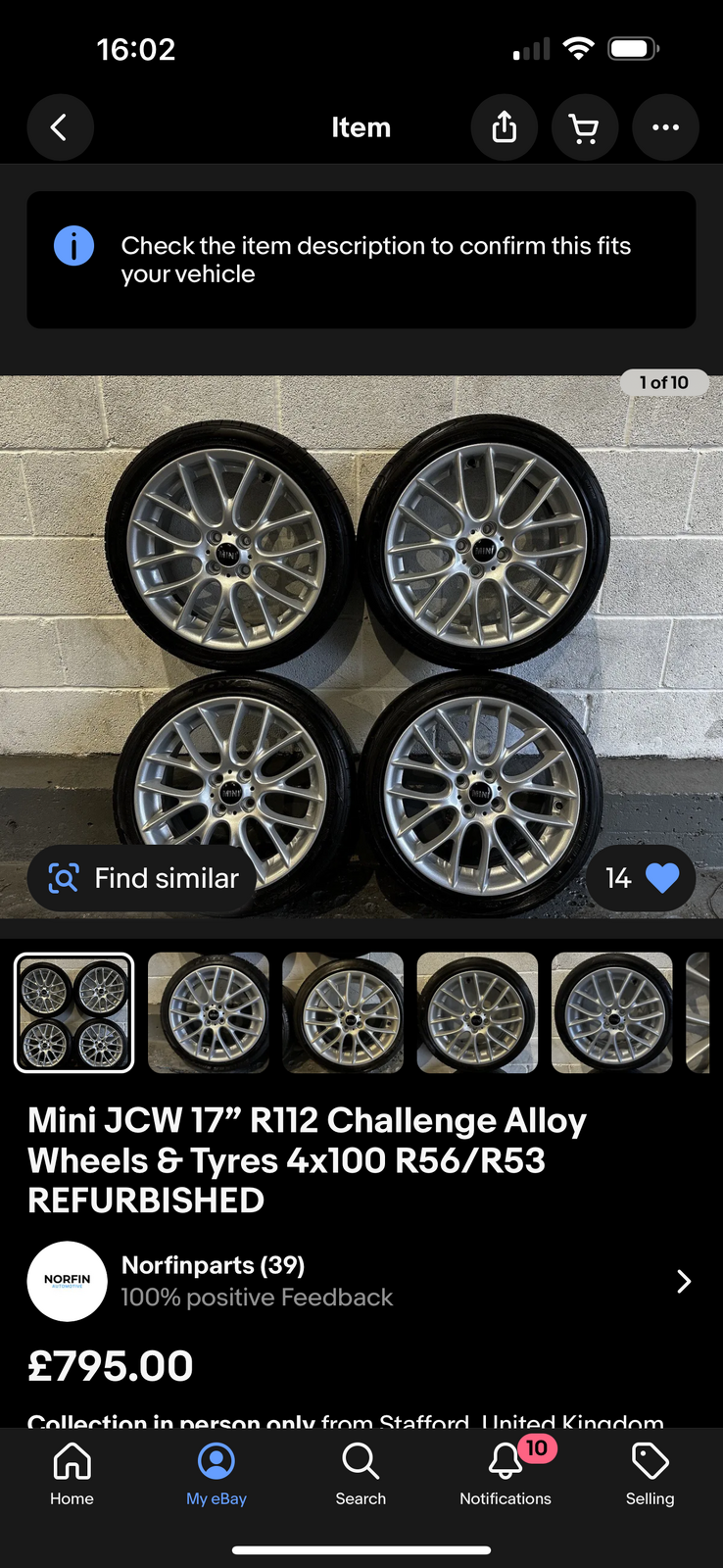Switch to the My eBay tab
The image size is (723, 1568).
click(x=217, y=1473)
